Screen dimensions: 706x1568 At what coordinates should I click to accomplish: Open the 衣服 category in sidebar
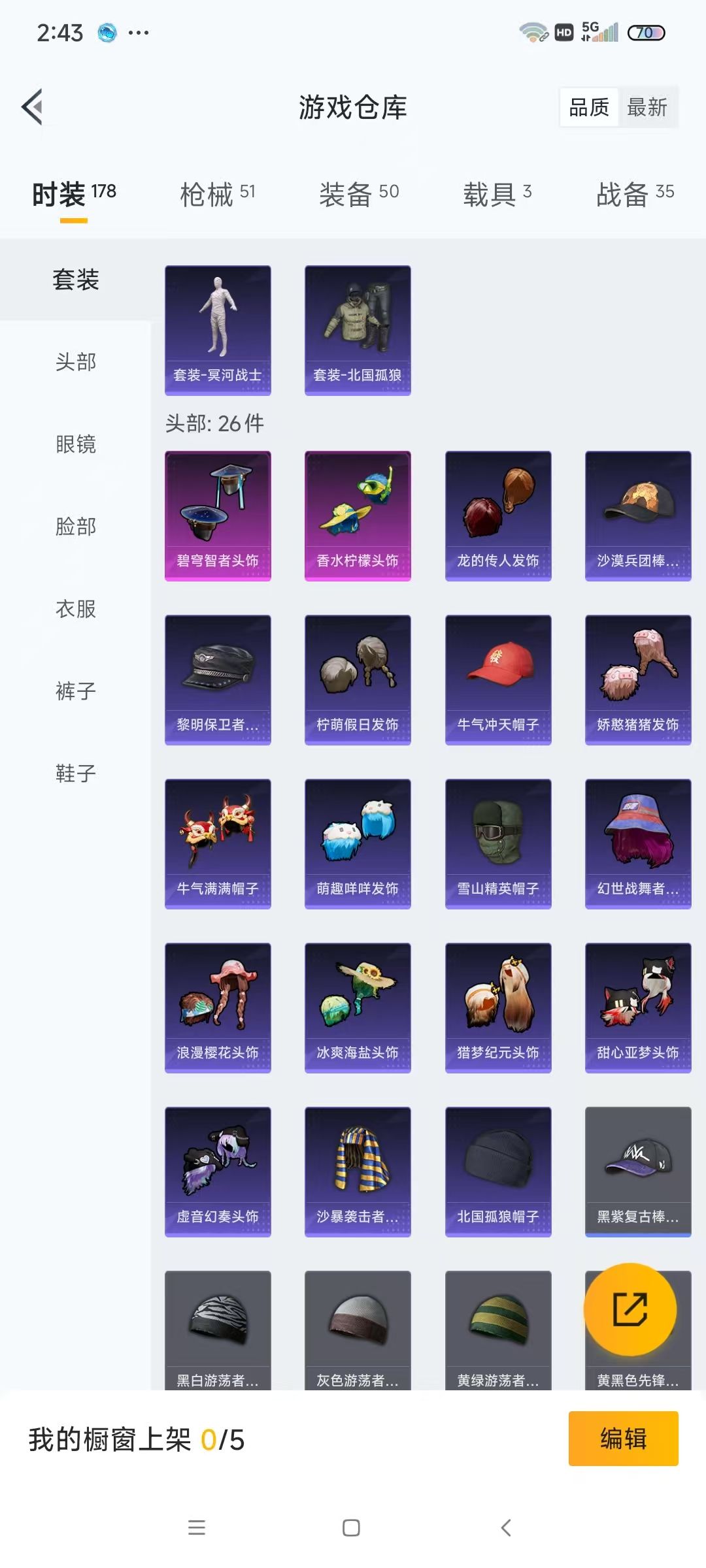pyautogui.click(x=76, y=609)
